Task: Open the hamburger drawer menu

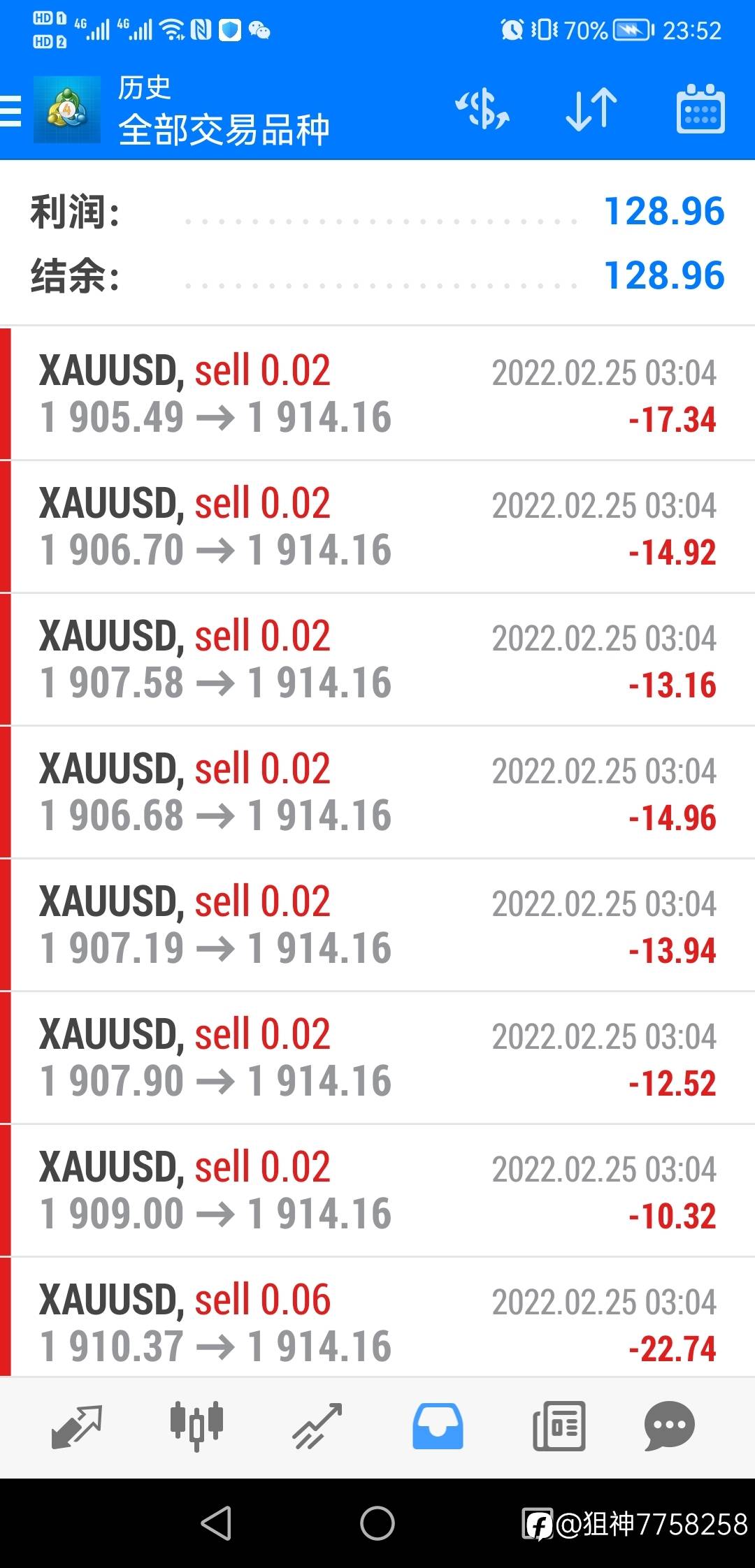Action: click(10, 111)
